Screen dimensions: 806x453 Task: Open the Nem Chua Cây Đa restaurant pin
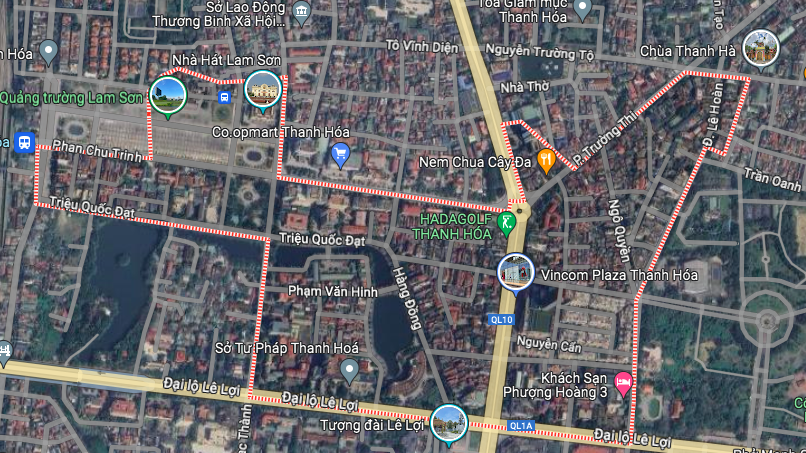[546, 161]
